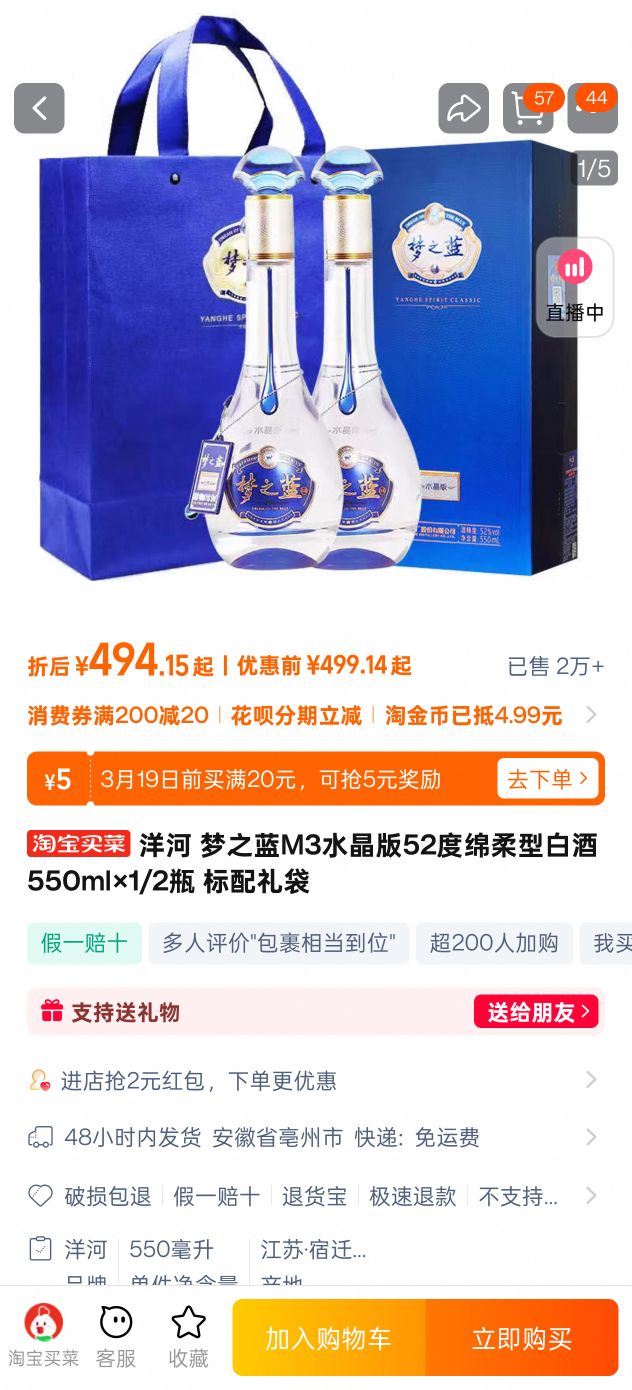Select the 假一赔十 tag

click(x=84, y=943)
